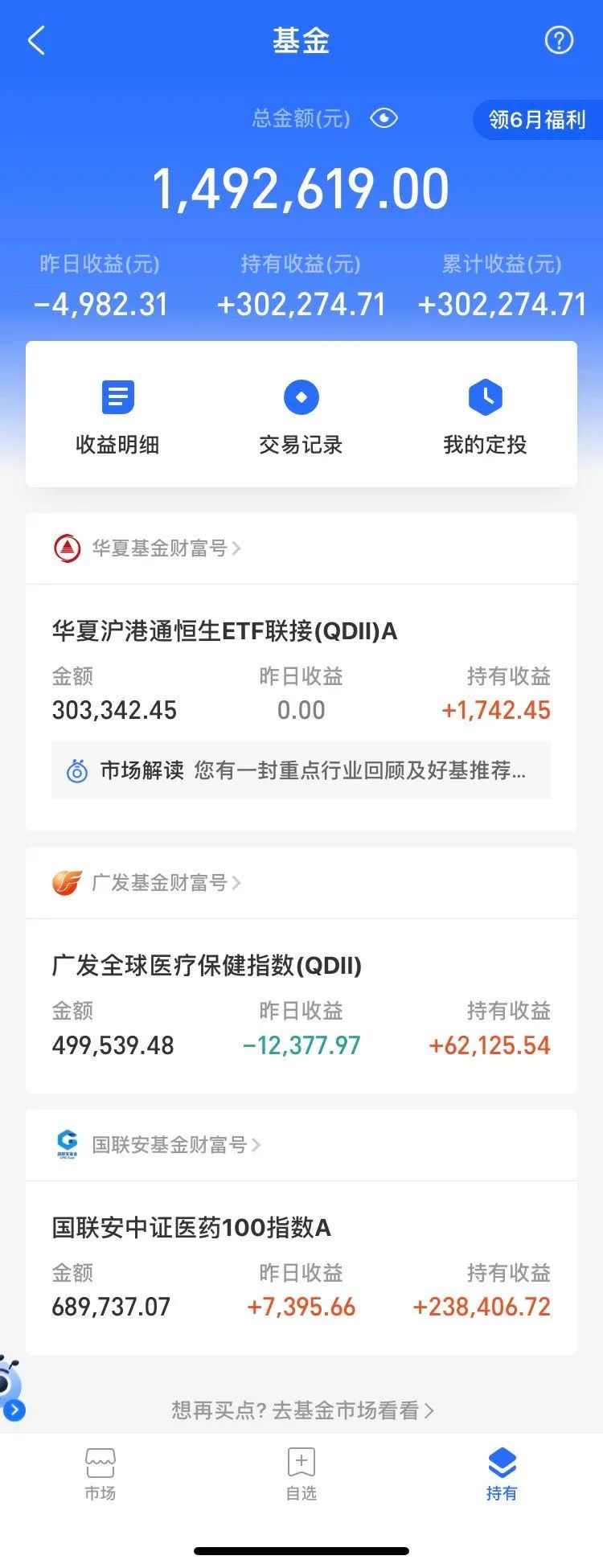The height and width of the screenshot is (1568, 603).
Task: Open 广发全球医疗保健指数(QDII) holding
Action: pyautogui.click(x=207, y=965)
